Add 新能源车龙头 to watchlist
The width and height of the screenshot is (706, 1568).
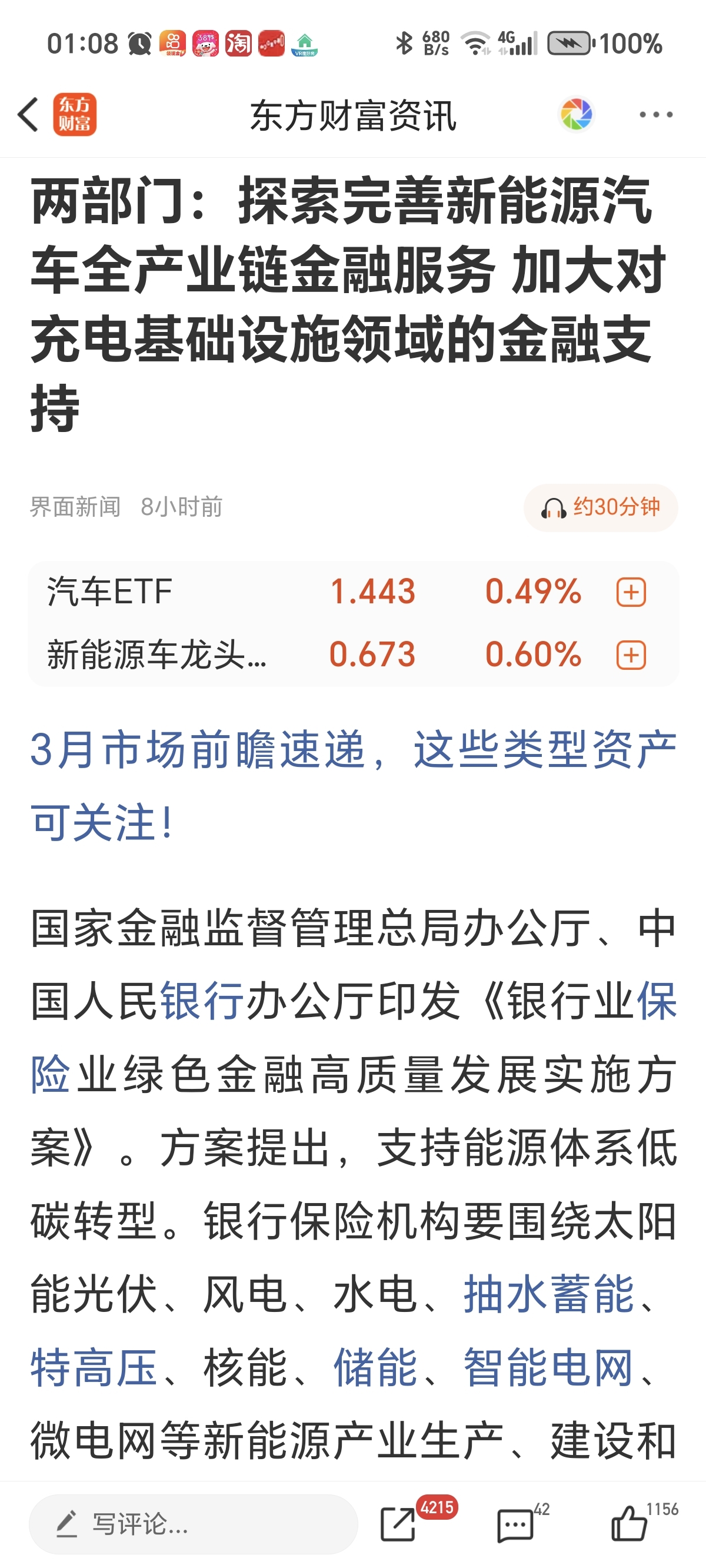point(631,656)
